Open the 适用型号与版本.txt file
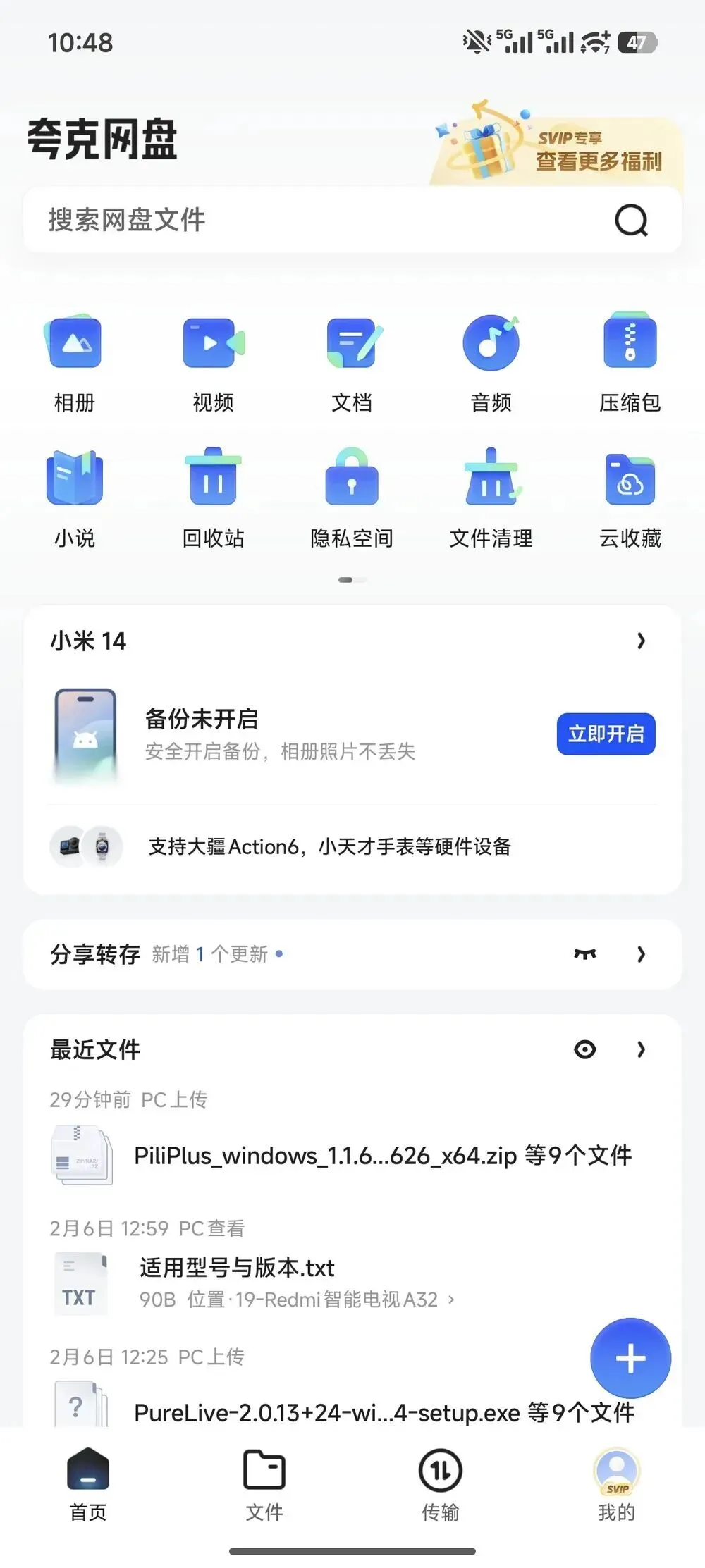This screenshot has height=1568, width=705. (237, 1268)
